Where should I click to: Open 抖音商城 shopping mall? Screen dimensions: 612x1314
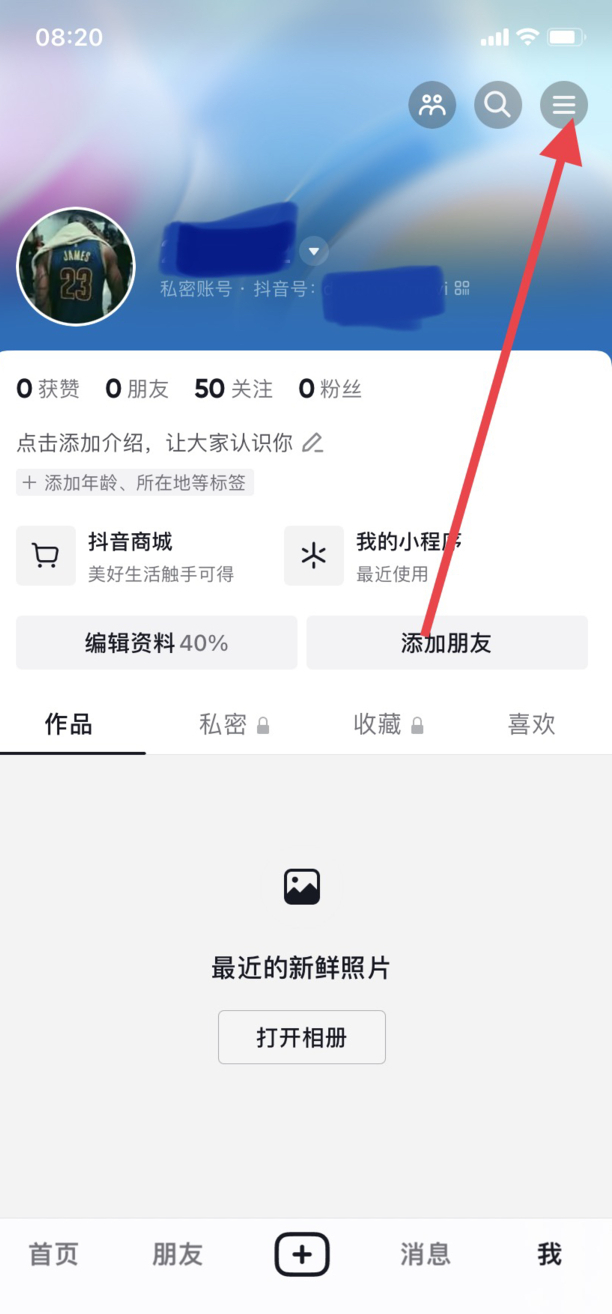[x=130, y=556]
